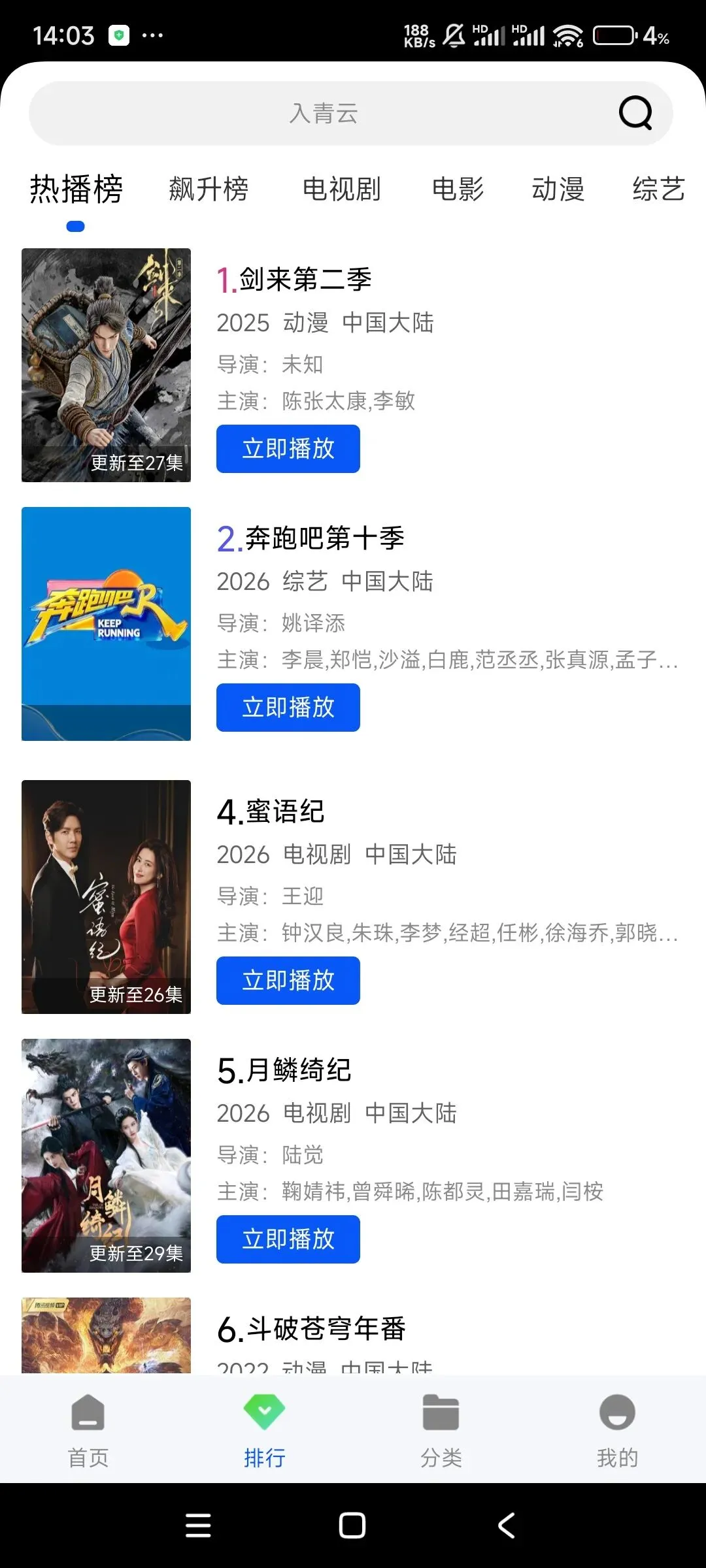Open the 月鳞绮纪 poster
The height and width of the screenshot is (1568, 706).
click(106, 1156)
